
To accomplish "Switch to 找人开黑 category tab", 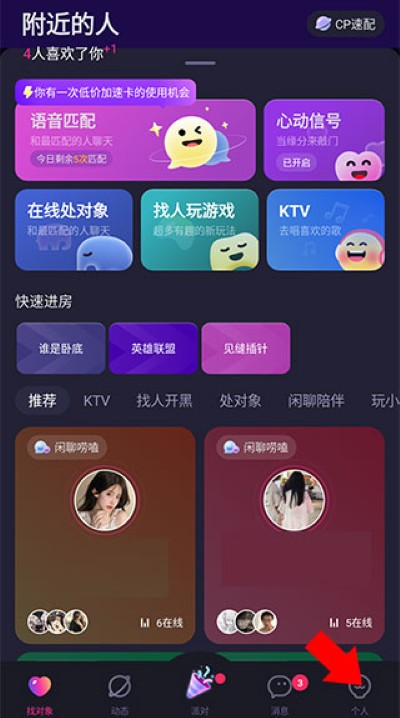I will 164,401.
